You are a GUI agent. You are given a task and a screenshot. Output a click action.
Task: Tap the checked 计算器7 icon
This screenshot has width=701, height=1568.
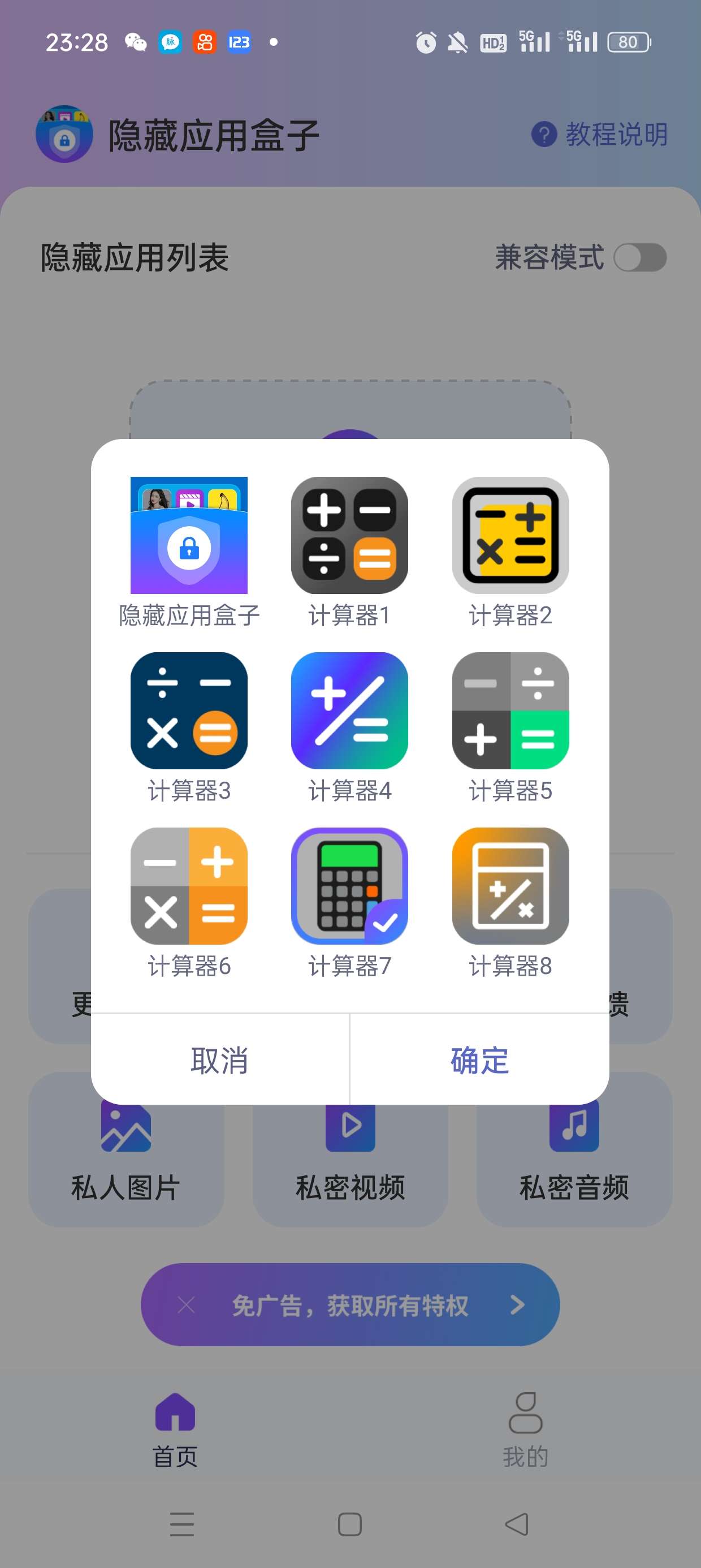click(350, 886)
